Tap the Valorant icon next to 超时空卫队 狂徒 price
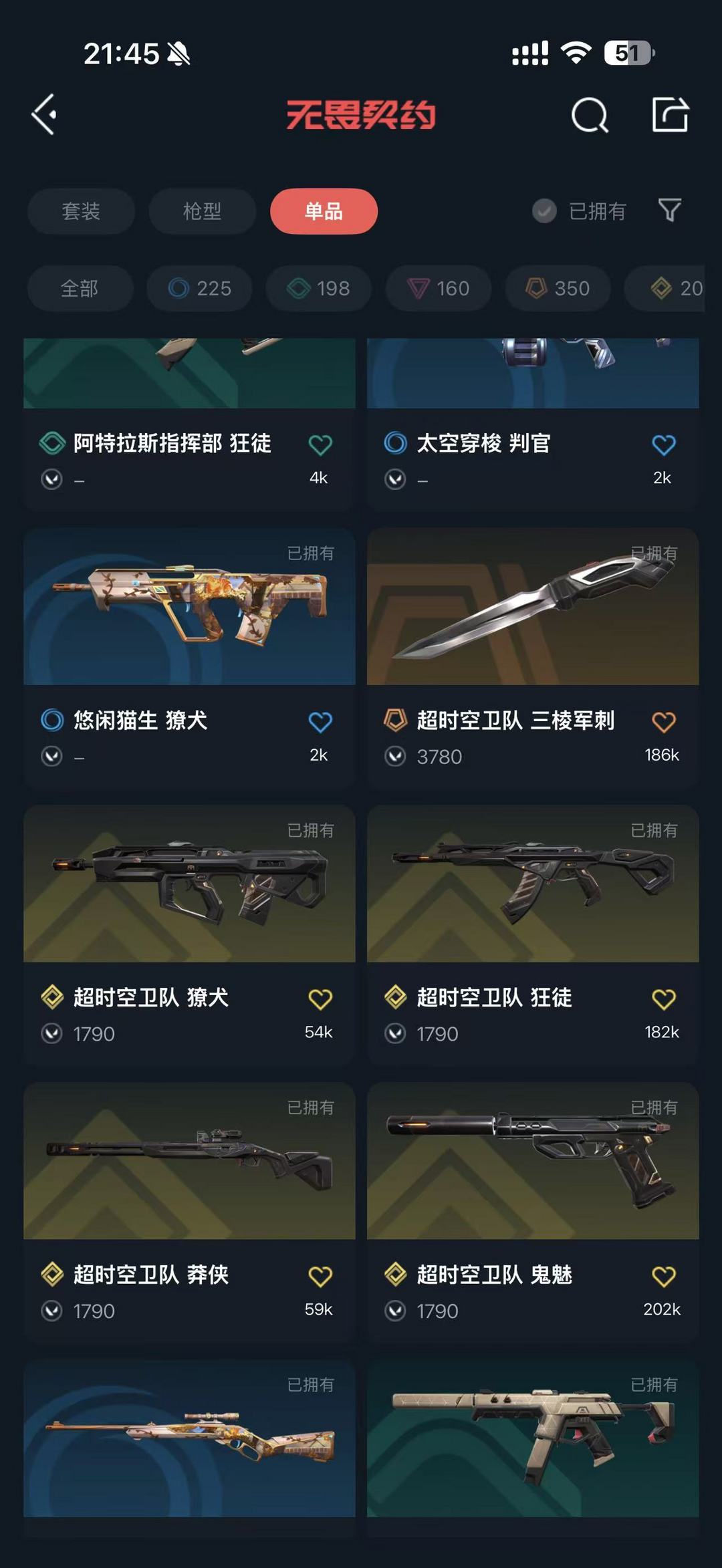Image resolution: width=722 pixels, height=1568 pixels. click(x=396, y=1033)
